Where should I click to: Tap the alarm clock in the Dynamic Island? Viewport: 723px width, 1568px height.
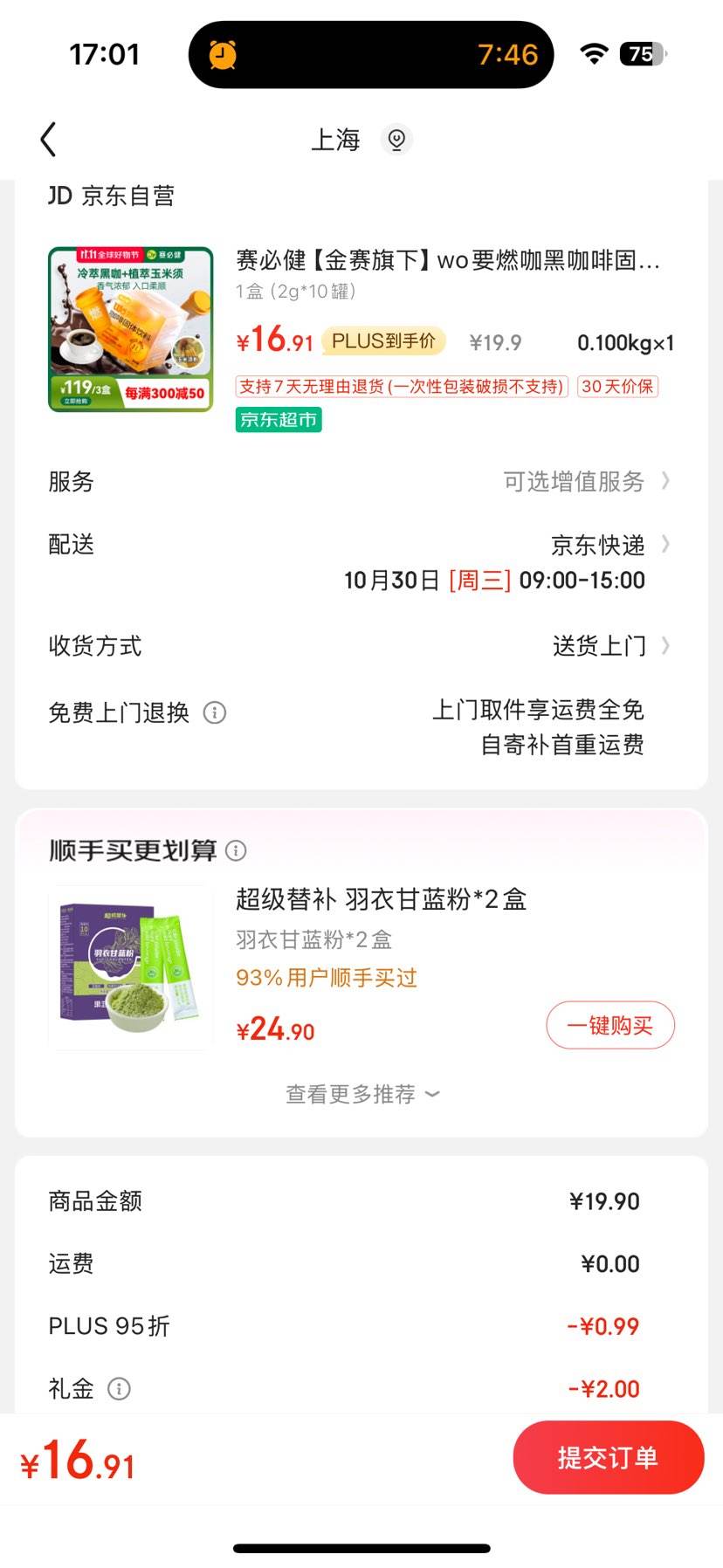[x=224, y=54]
